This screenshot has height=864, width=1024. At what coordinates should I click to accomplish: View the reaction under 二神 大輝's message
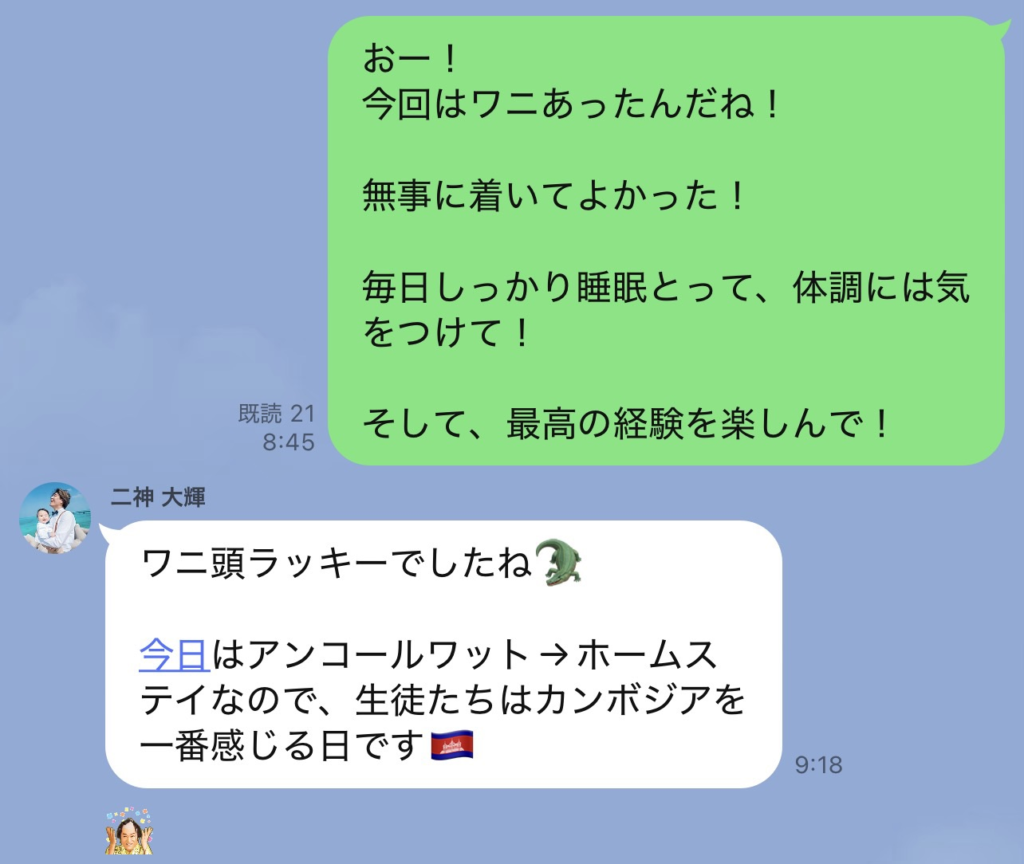129,832
